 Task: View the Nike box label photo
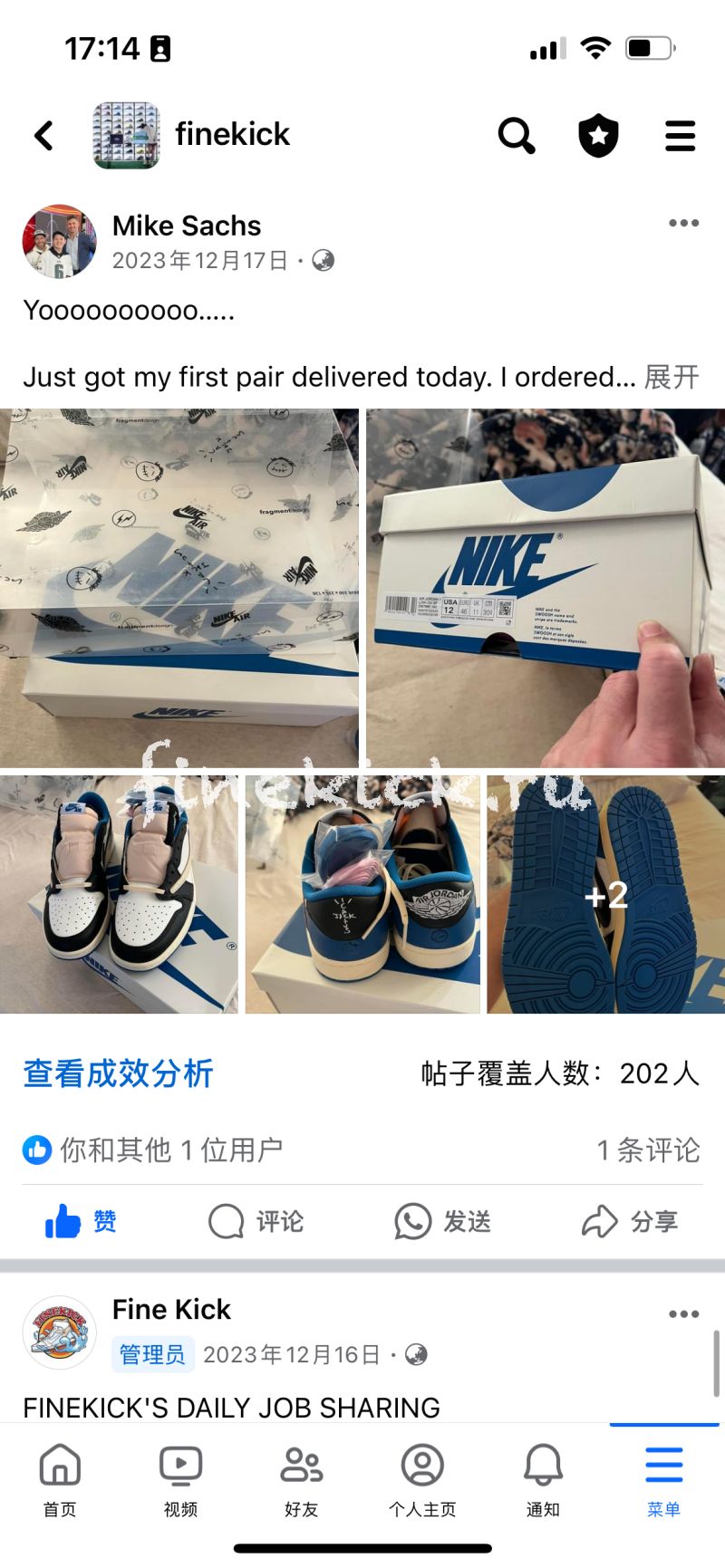[x=545, y=587]
